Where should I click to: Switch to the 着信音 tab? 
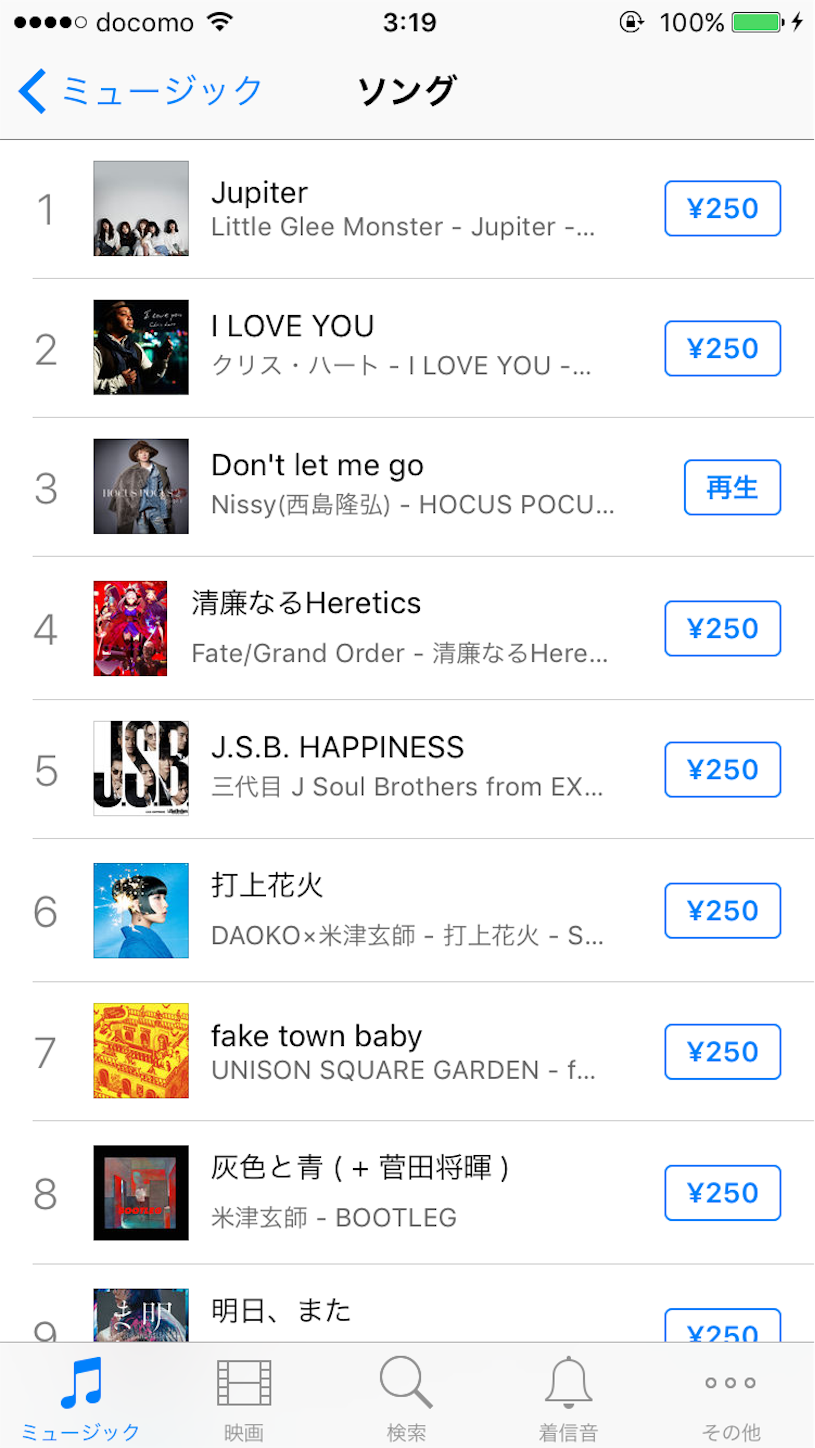[x=569, y=1397]
